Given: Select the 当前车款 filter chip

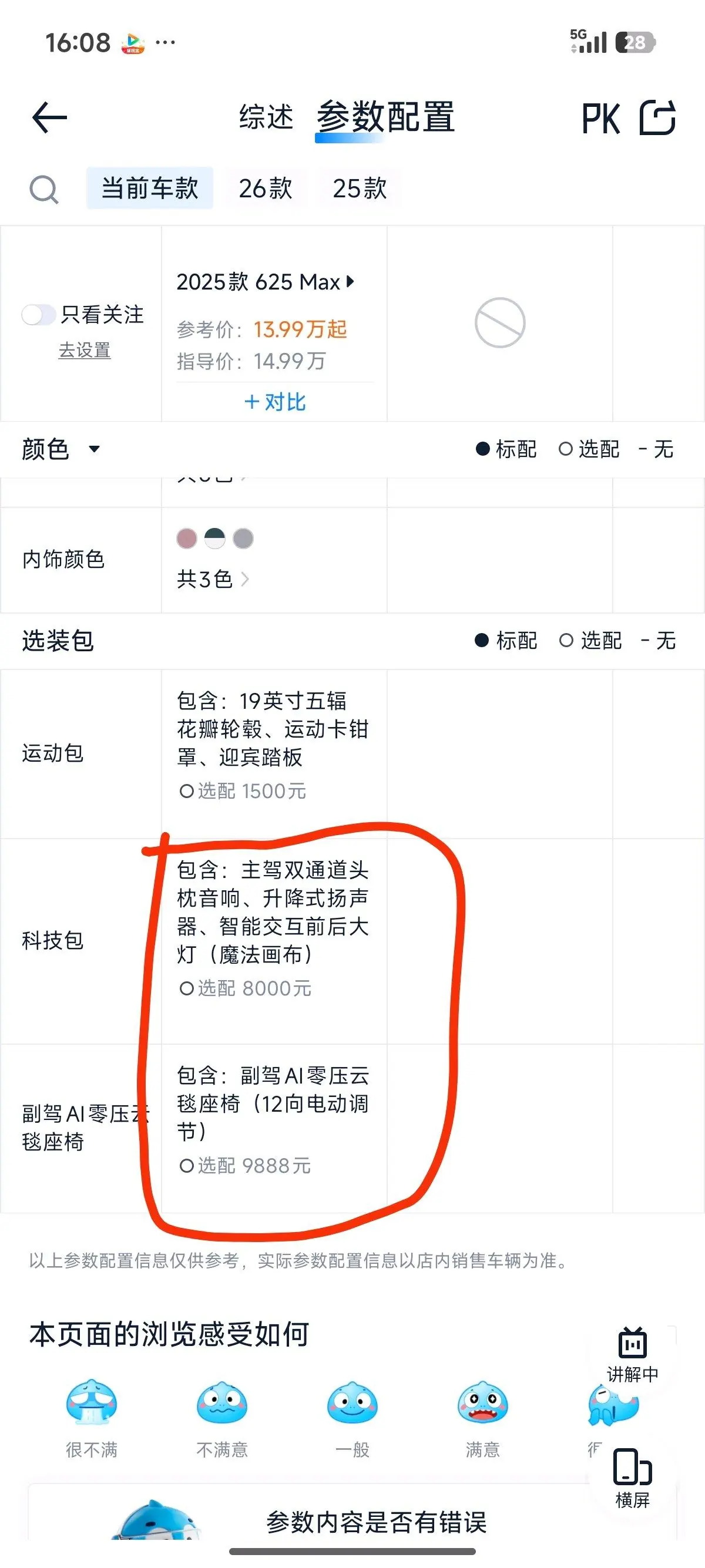Looking at the screenshot, I should [150, 188].
